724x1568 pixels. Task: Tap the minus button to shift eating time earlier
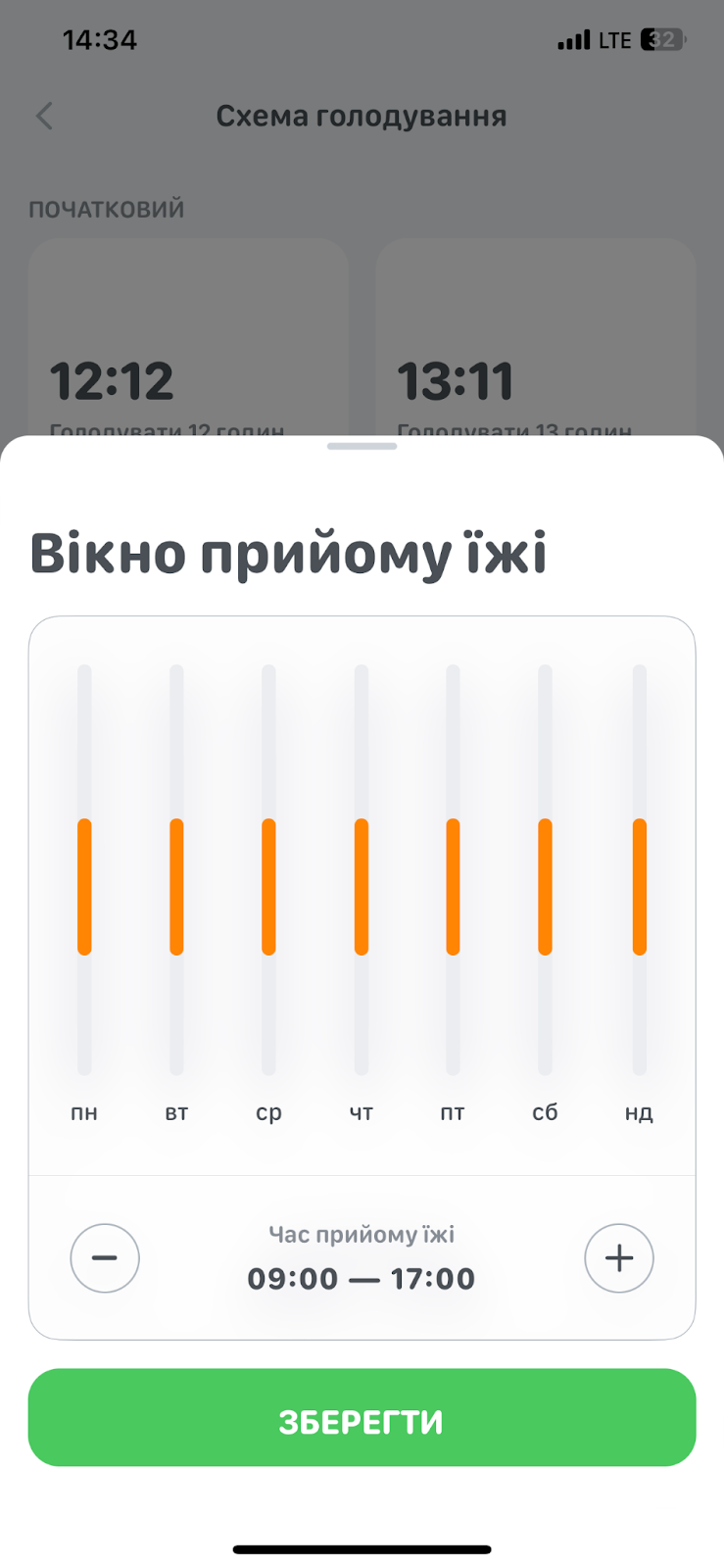(x=105, y=1258)
